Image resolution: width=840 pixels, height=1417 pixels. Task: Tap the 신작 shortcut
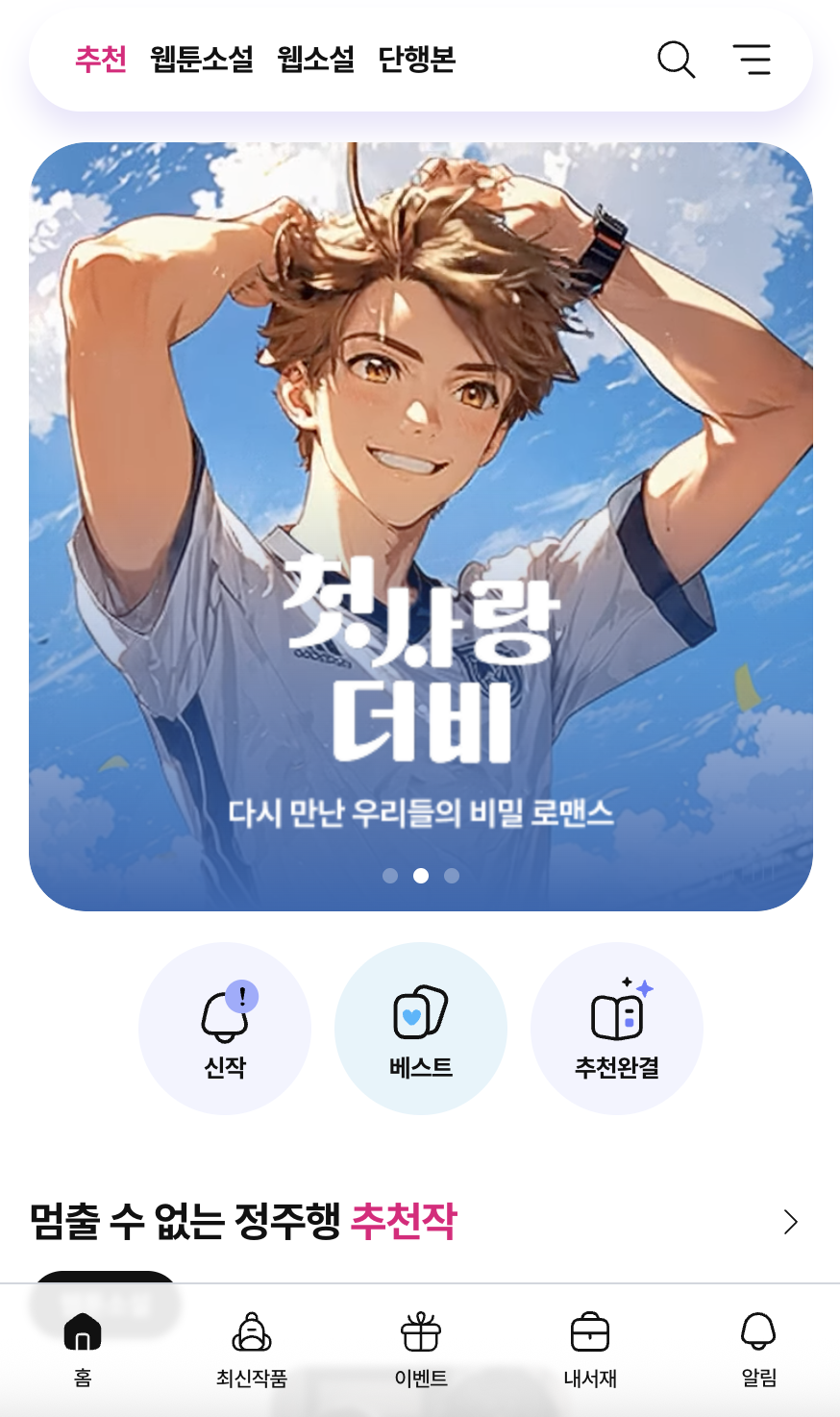pos(225,1029)
